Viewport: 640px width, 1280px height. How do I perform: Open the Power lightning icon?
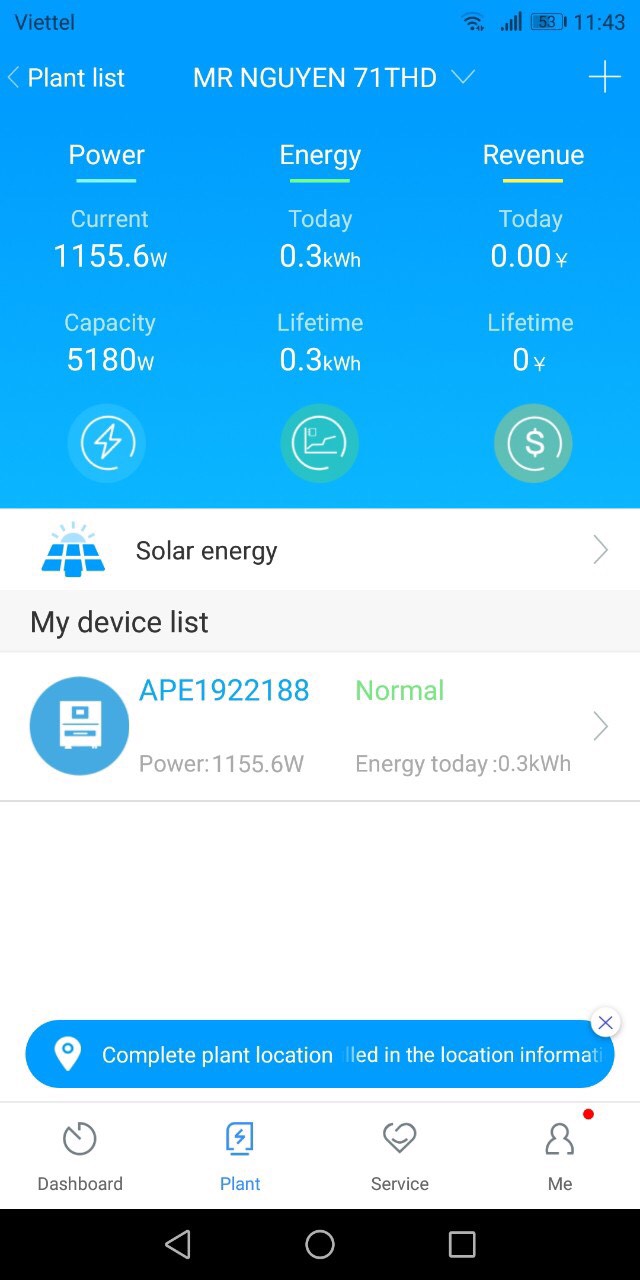click(x=107, y=443)
